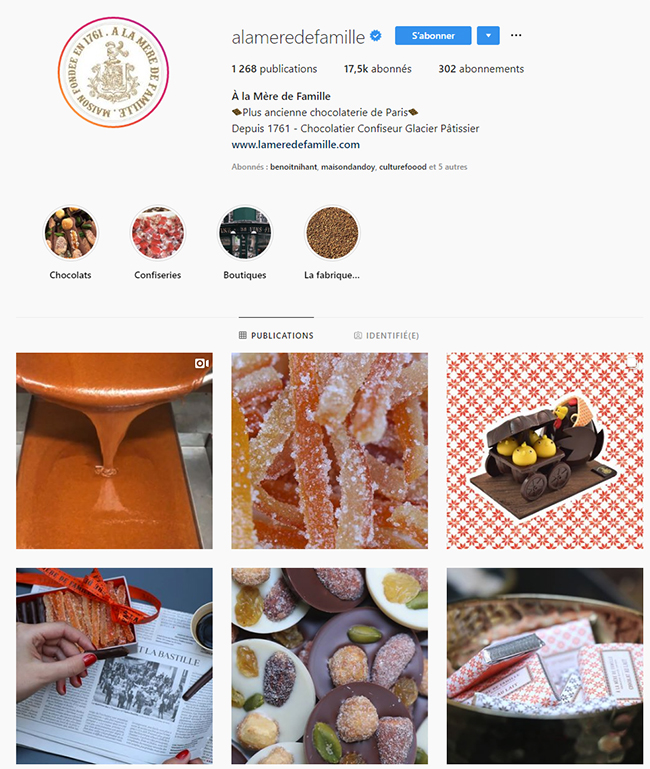Open the La fabrique story highlight
This screenshot has width=650, height=769.
click(332, 234)
